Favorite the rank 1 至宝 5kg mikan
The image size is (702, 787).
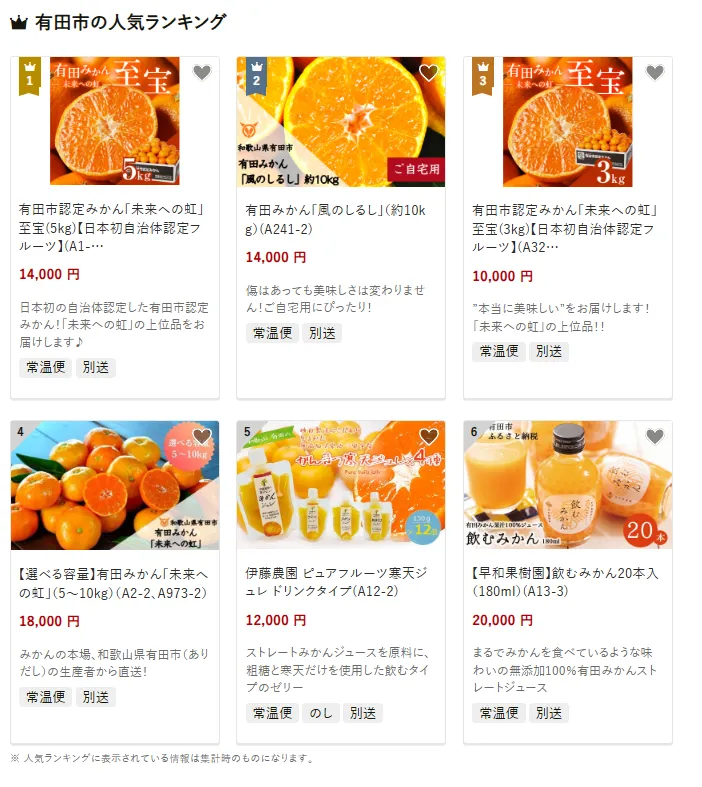tap(202, 73)
